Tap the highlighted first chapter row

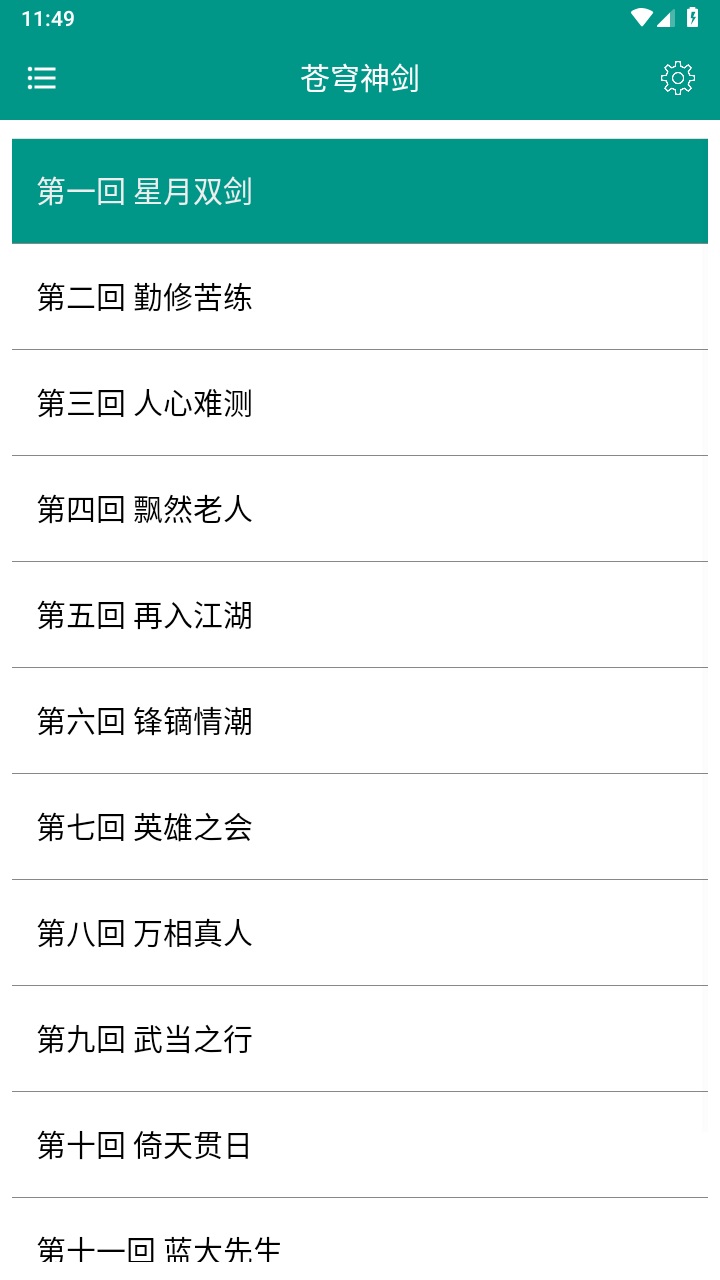(x=360, y=190)
